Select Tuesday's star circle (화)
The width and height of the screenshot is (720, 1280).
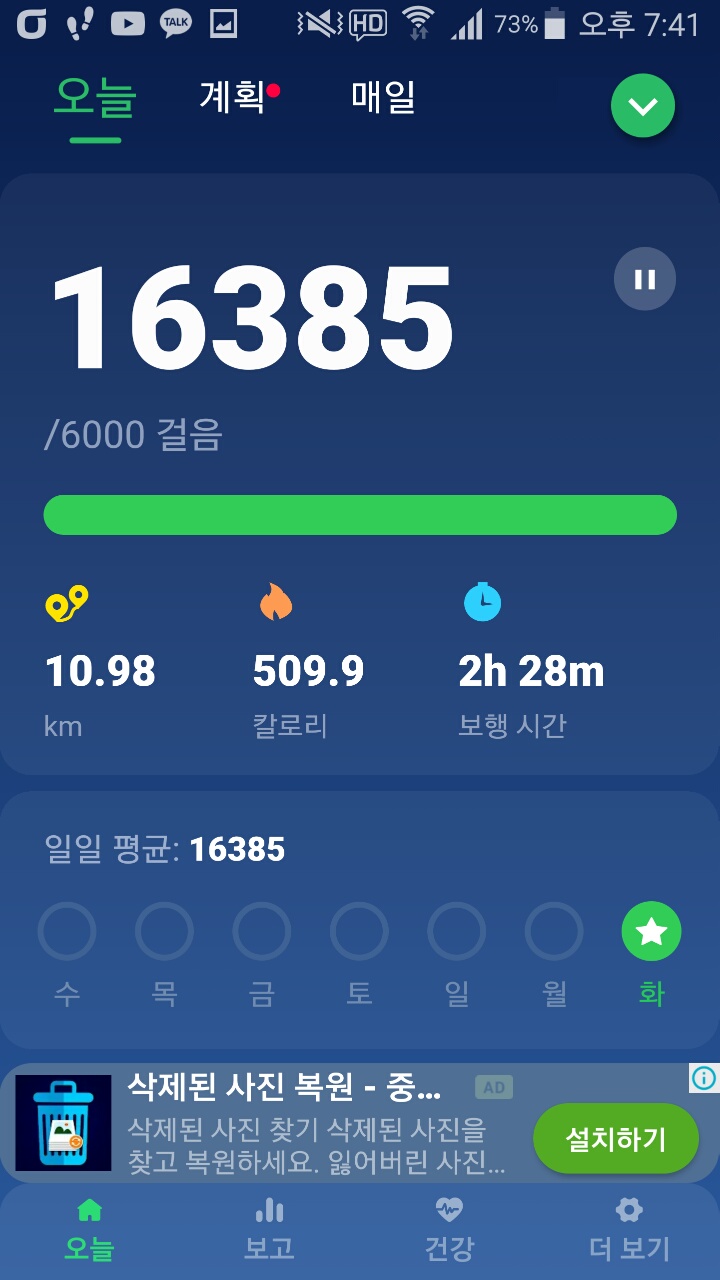[x=651, y=932]
